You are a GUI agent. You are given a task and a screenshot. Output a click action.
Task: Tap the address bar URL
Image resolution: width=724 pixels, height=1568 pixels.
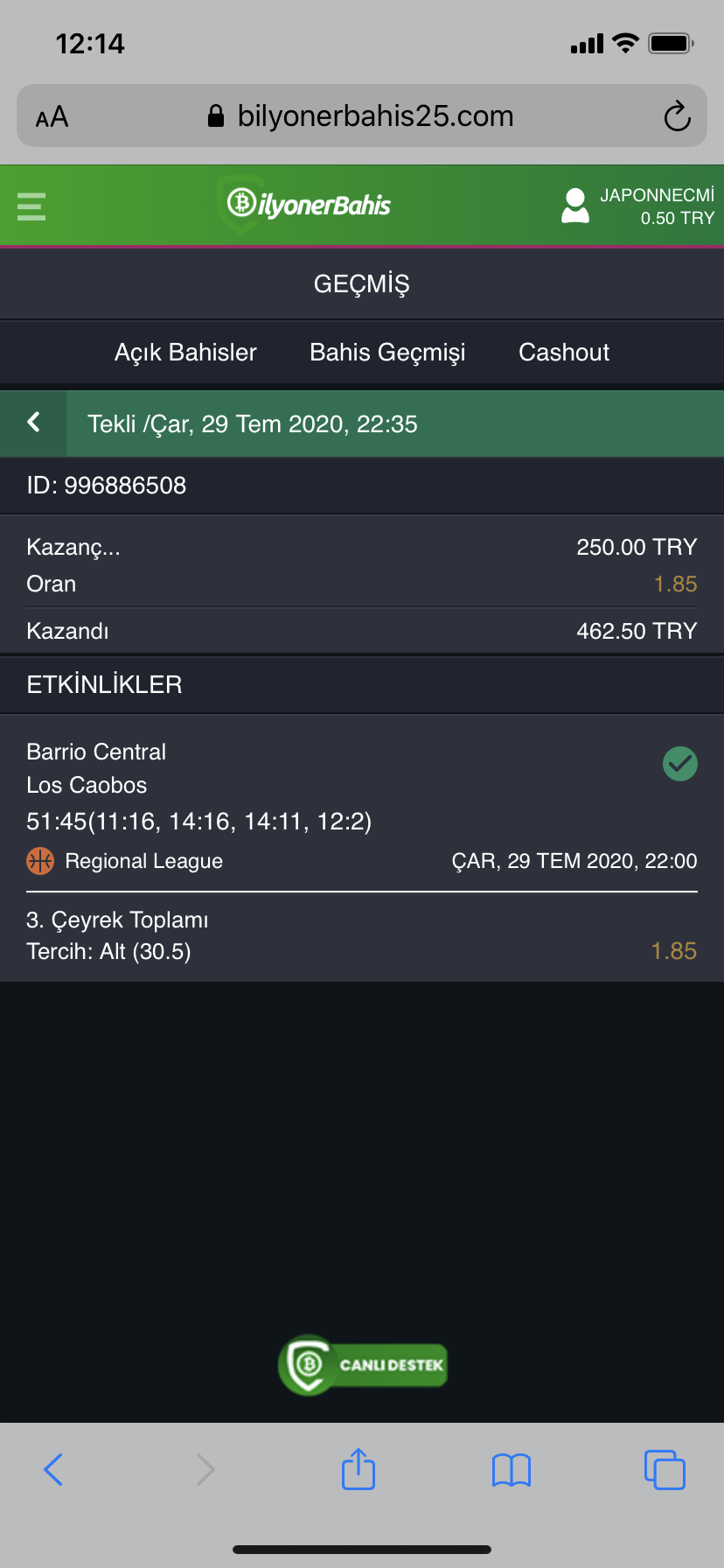click(x=374, y=116)
